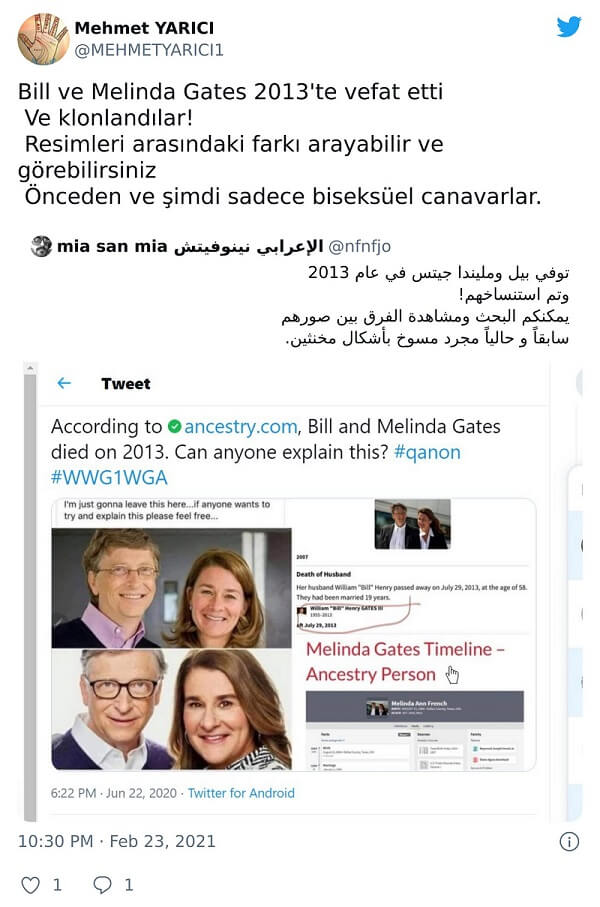Tap the Twitter bird logo

(x=569, y=27)
